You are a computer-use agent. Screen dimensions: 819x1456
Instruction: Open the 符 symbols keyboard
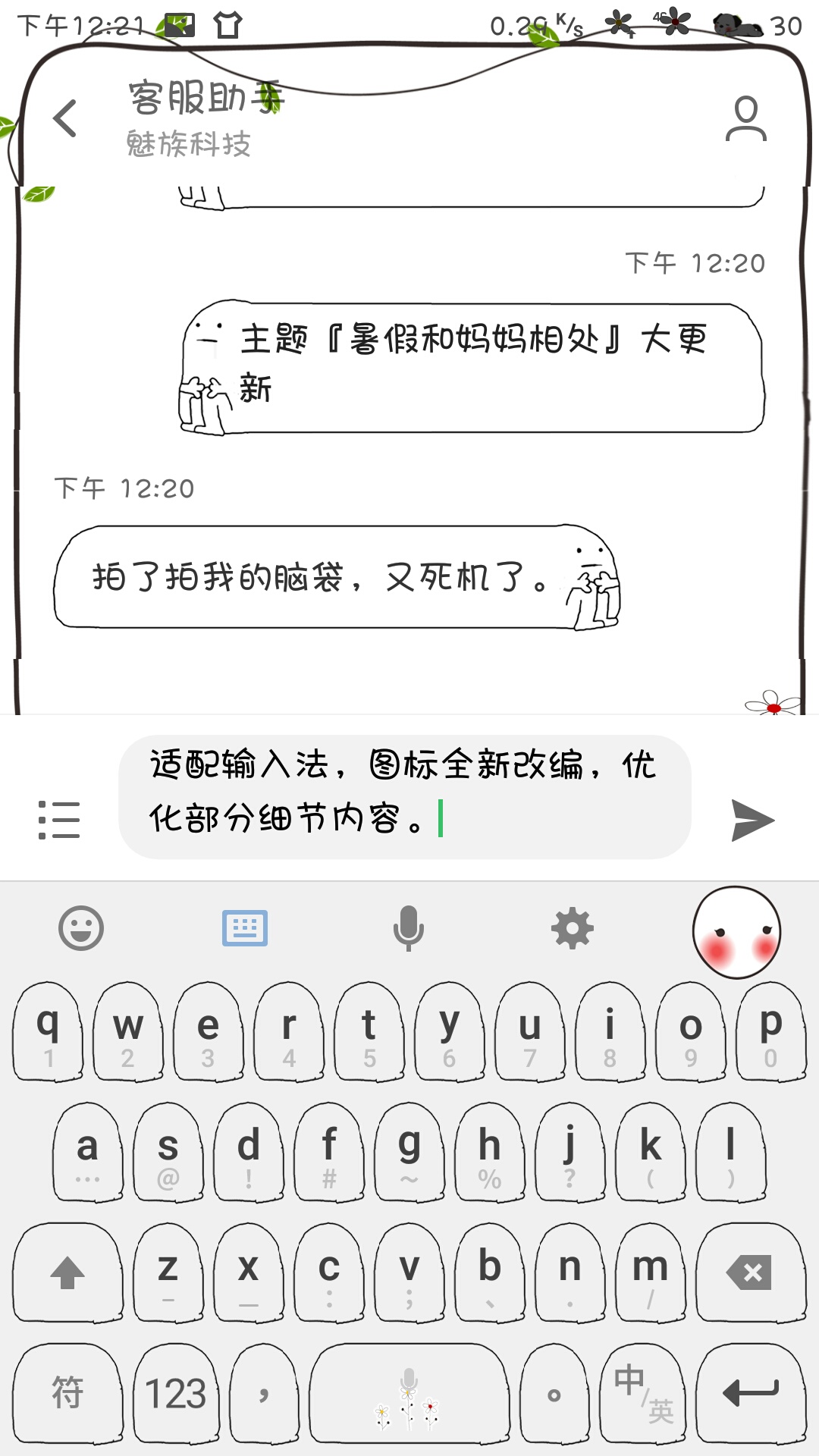pyautogui.click(x=67, y=1394)
